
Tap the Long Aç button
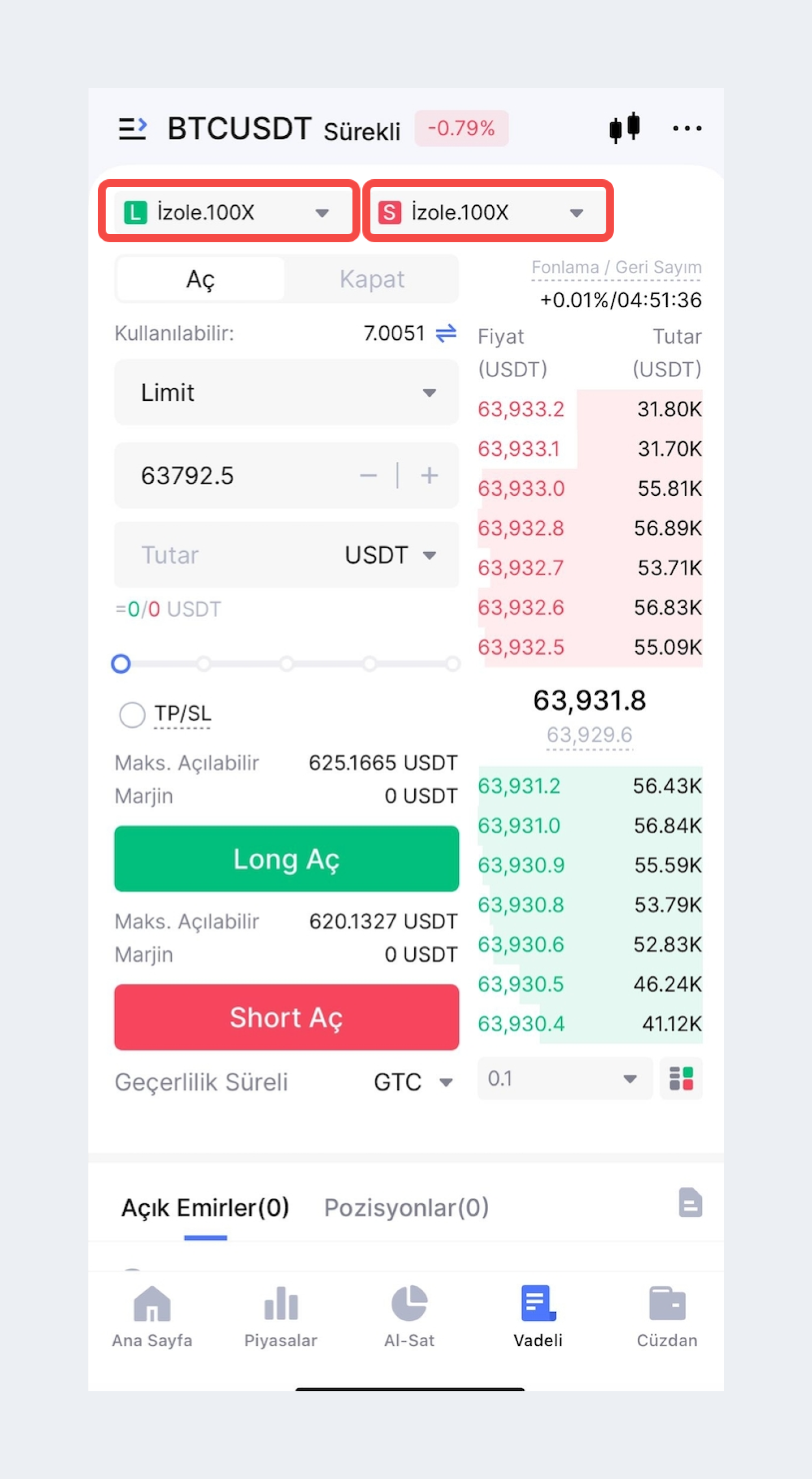pyautogui.click(x=286, y=859)
